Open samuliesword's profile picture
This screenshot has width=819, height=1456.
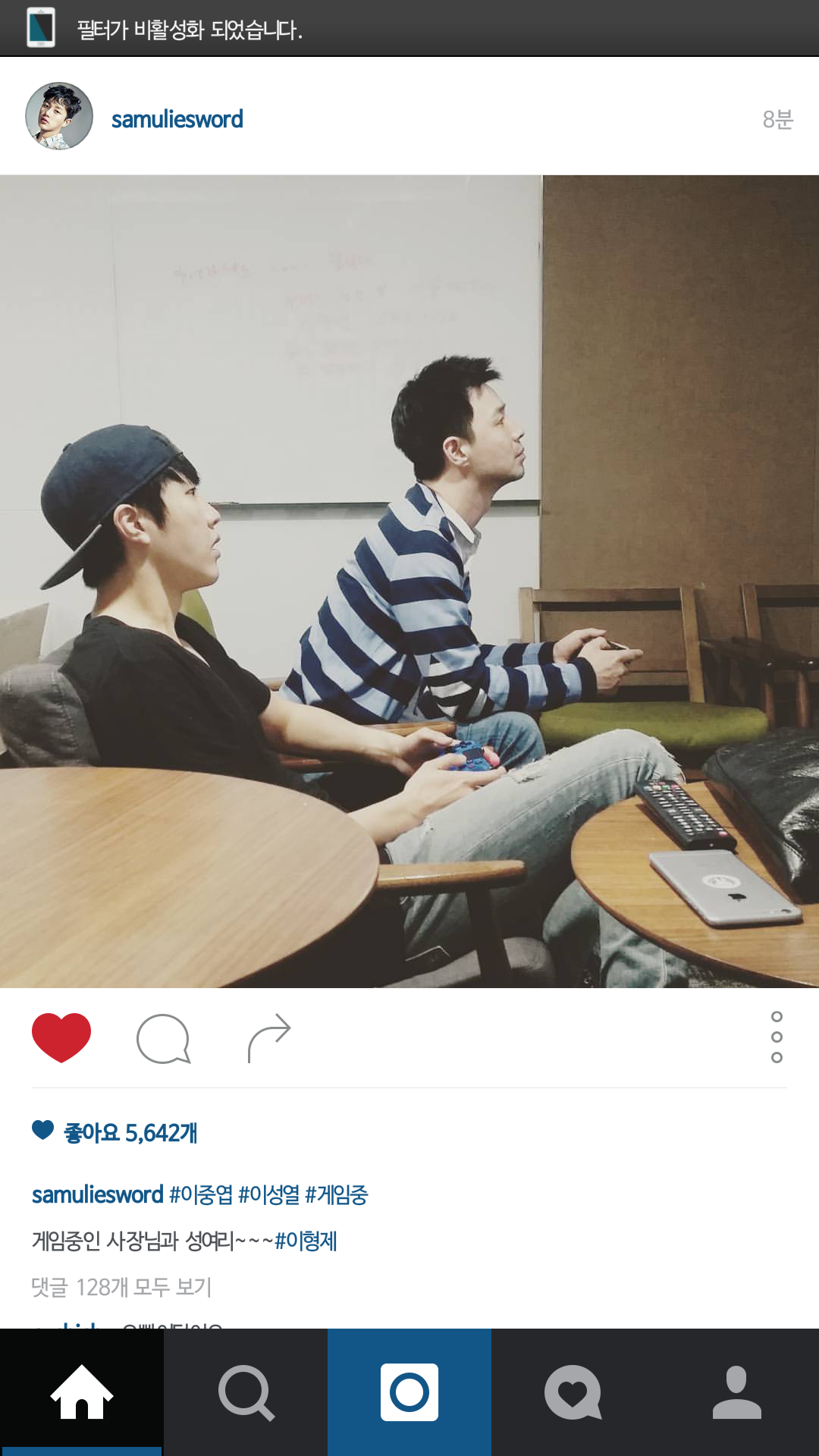point(59,116)
